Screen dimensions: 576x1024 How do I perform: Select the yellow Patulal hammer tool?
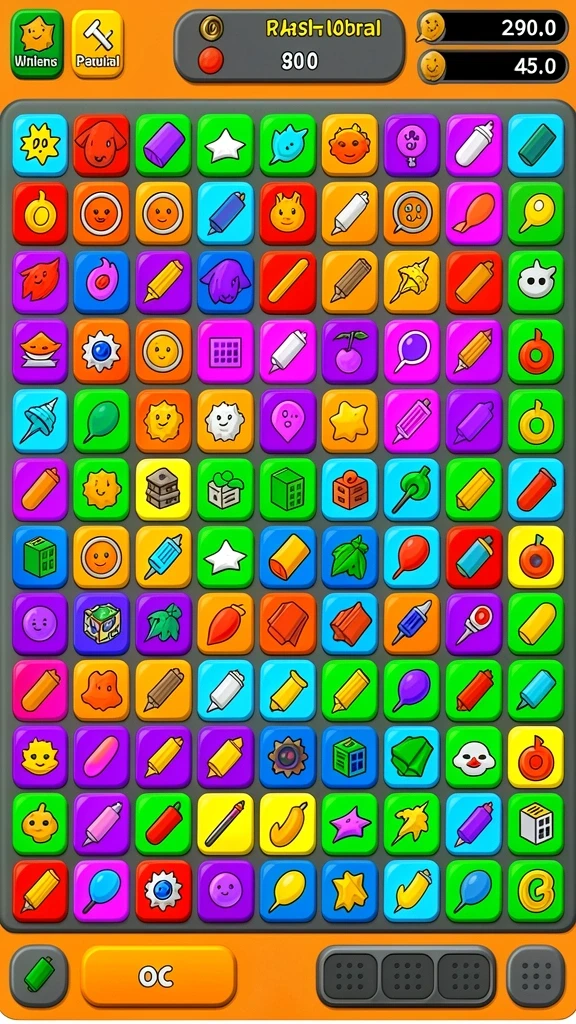pyautogui.click(x=97, y=44)
